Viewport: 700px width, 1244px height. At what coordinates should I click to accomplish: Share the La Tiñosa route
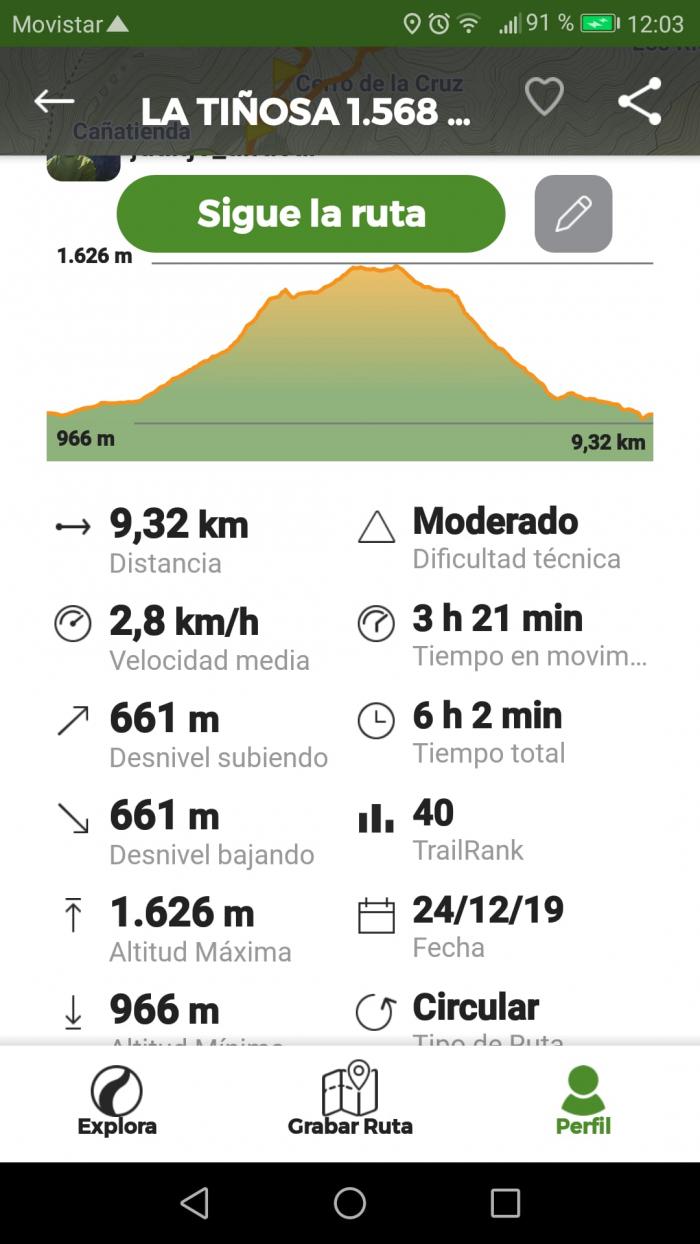(640, 100)
